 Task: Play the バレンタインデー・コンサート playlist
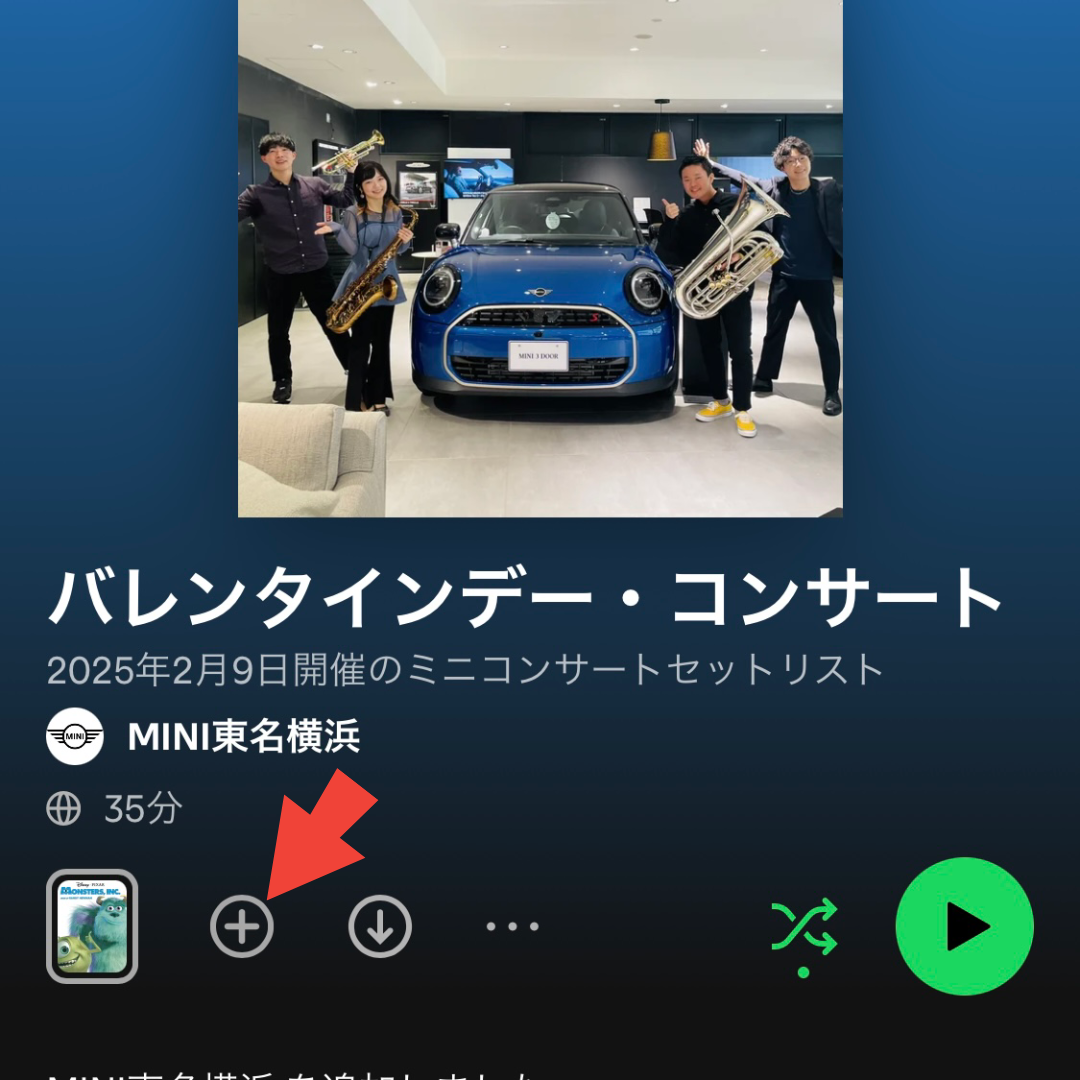click(964, 927)
